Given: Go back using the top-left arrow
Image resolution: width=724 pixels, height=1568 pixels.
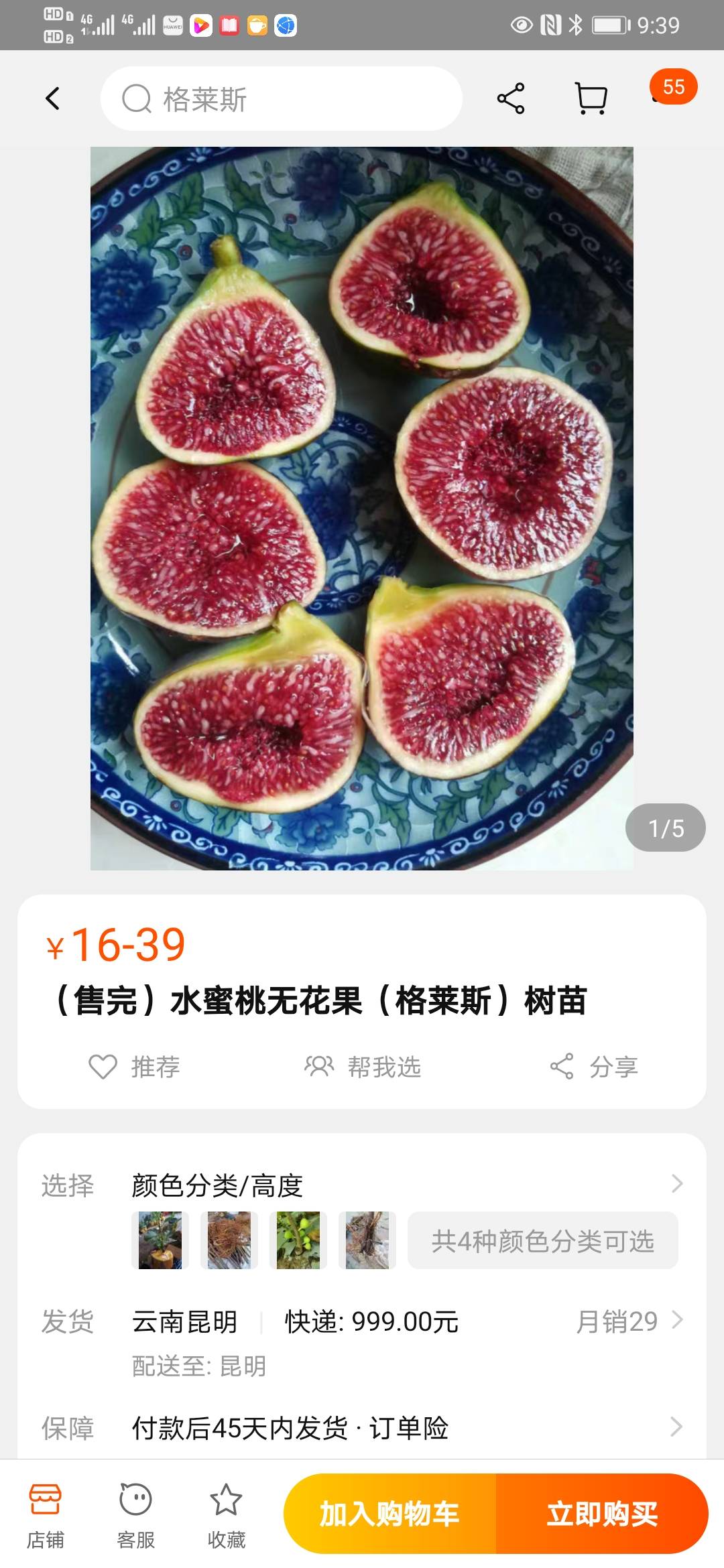Looking at the screenshot, I should tap(52, 99).
